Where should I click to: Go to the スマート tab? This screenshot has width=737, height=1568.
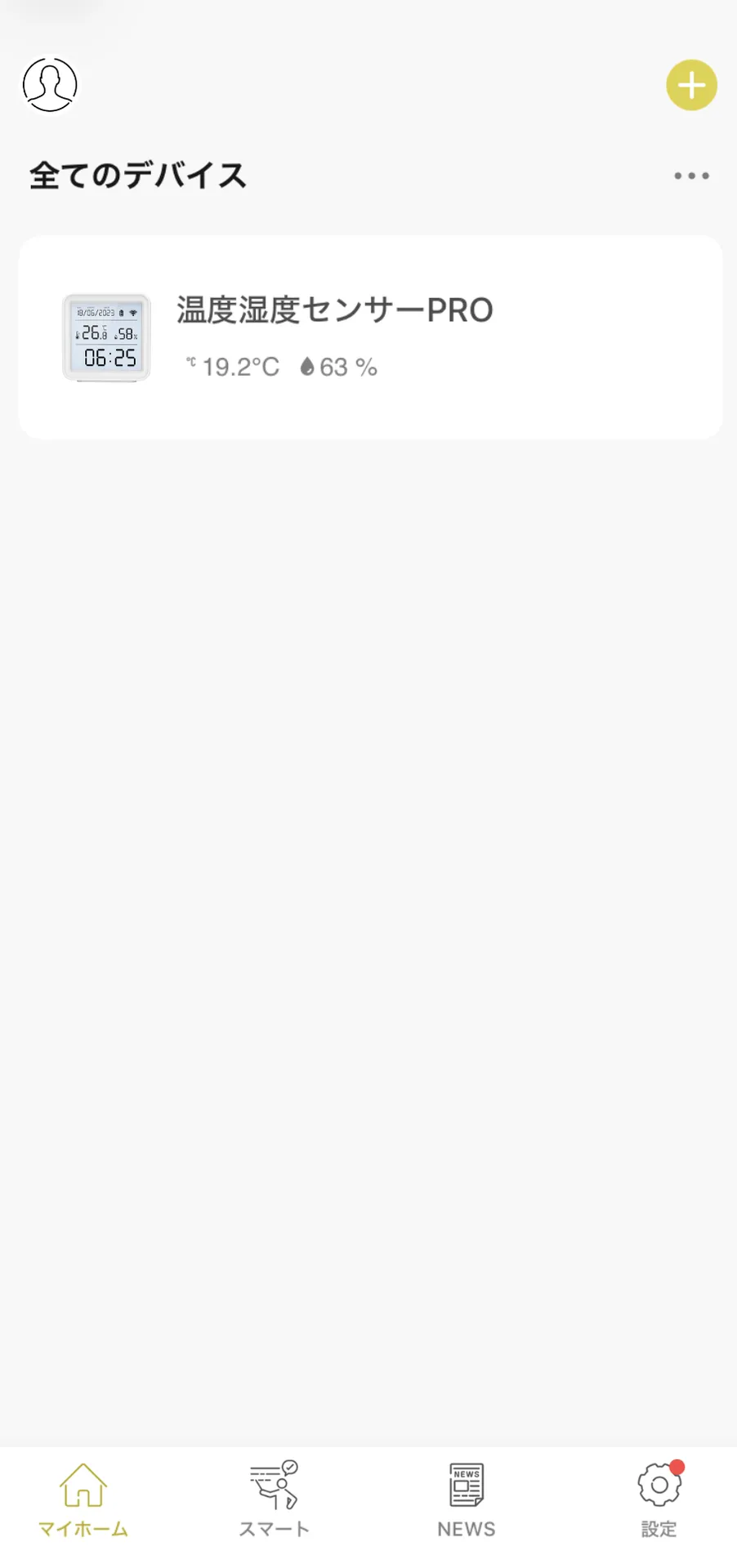coord(274,1501)
